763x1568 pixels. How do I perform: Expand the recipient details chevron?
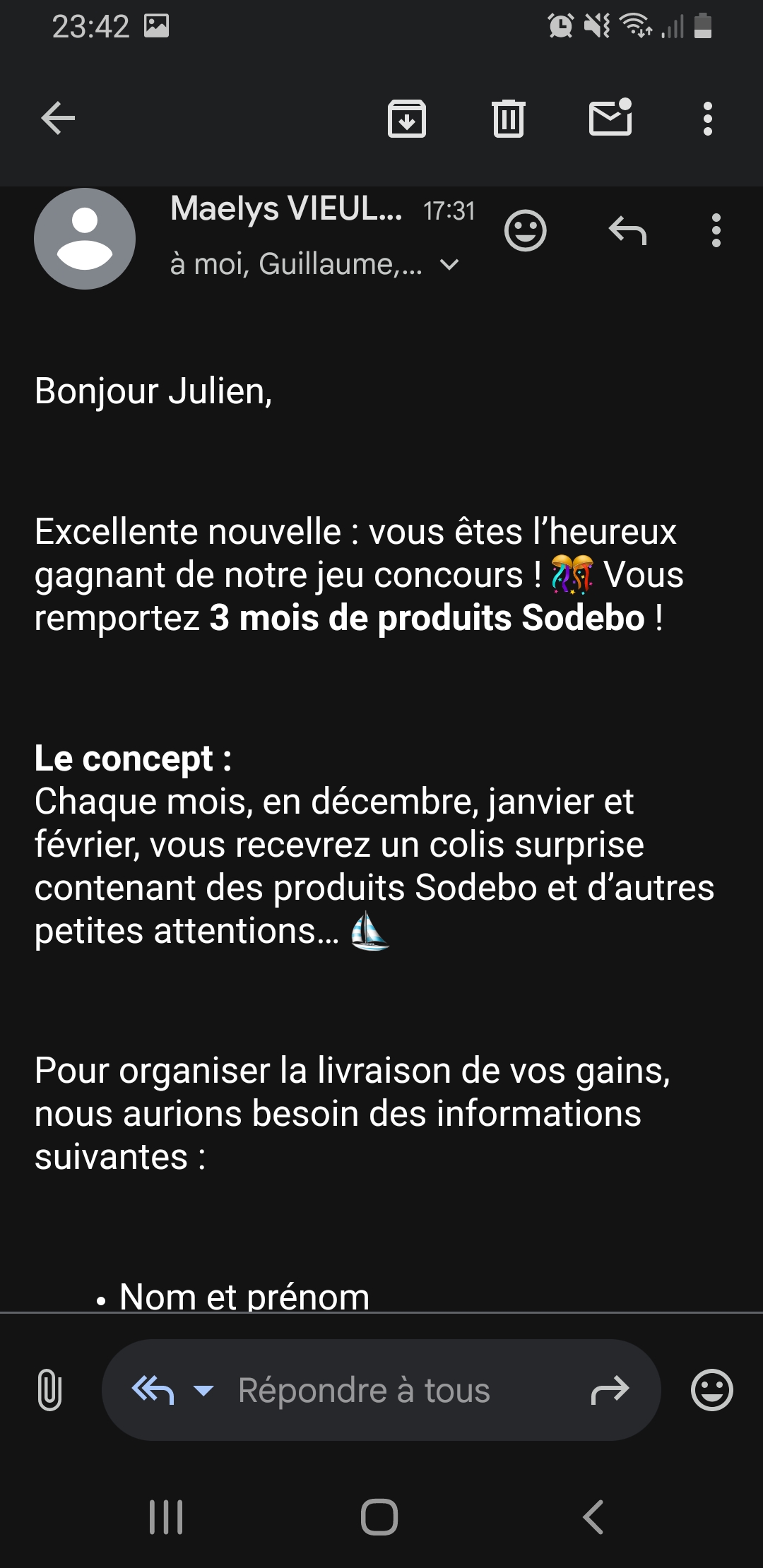pos(449,265)
